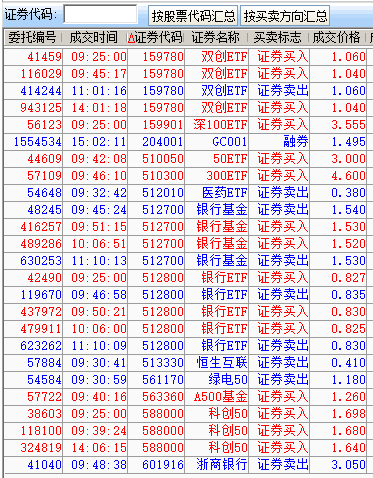Screen dimensions: 373x478
Task: Click the 按买卖方向汇总 button
Action: point(285,16)
